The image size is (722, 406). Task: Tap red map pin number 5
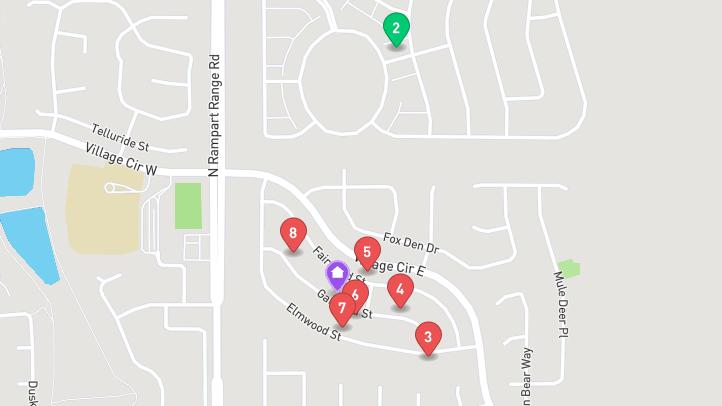[x=367, y=252]
